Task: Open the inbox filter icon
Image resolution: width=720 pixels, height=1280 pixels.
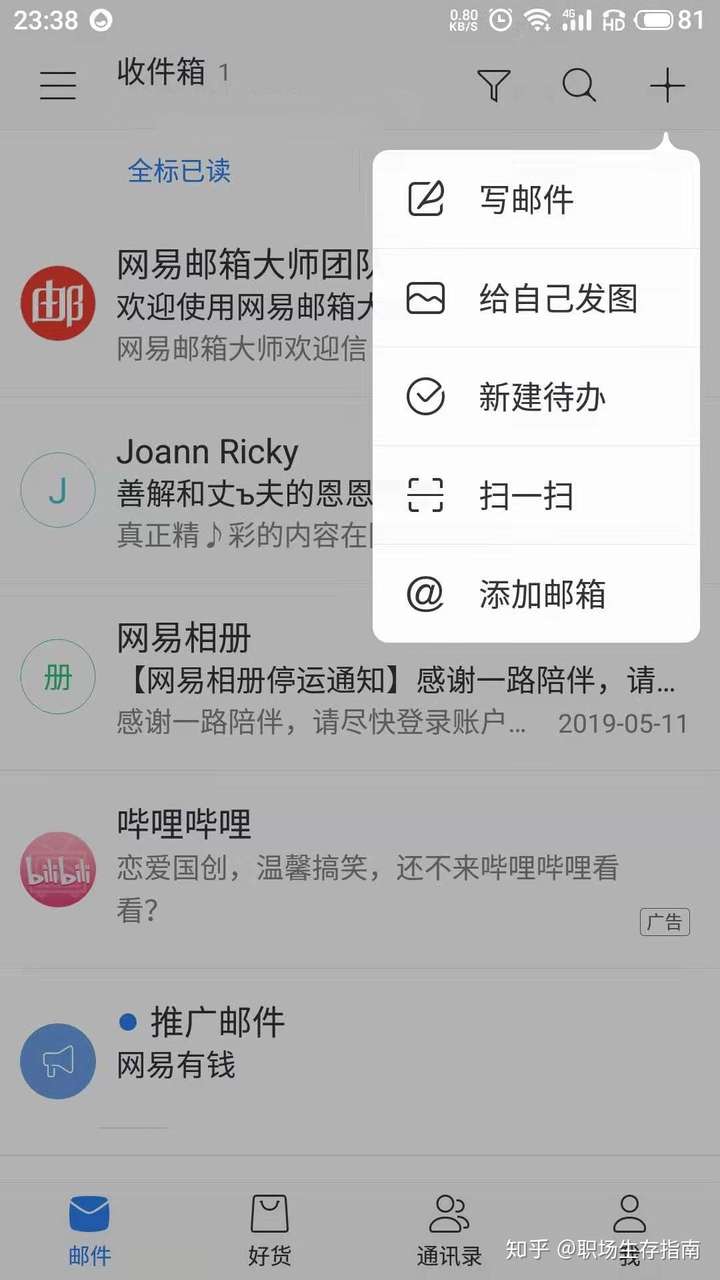Action: (x=494, y=86)
